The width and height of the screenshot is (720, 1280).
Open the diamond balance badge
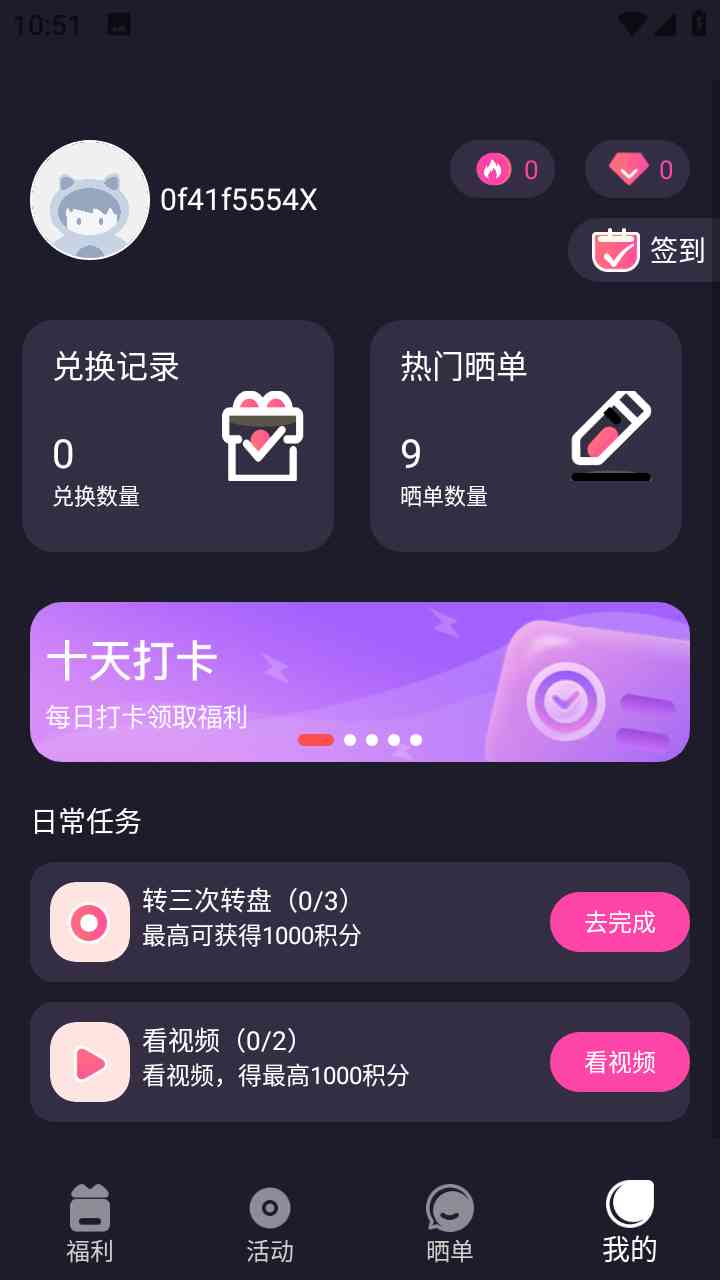click(638, 170)
